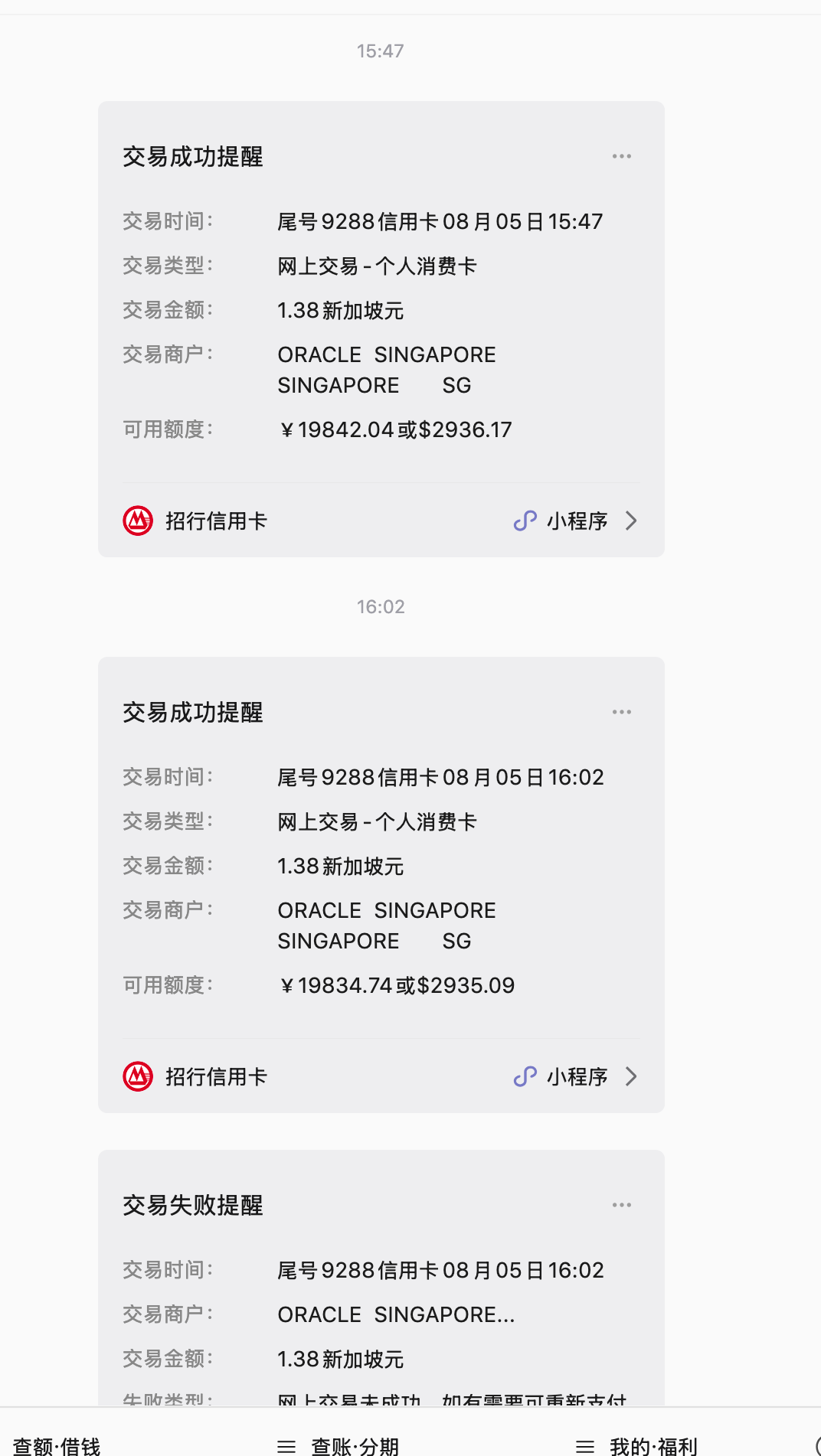Open the 查账·分期 menu

339,1446
